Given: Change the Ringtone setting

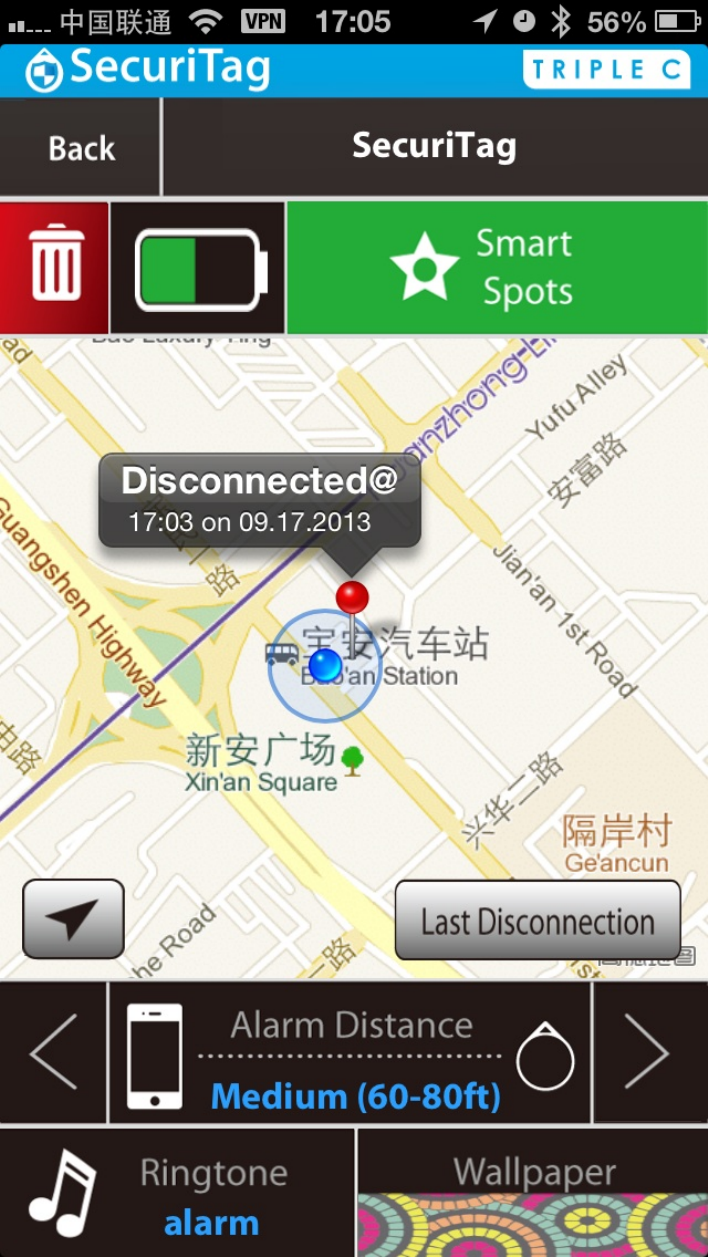Looking at the screenshot, I should (177, 1195).
